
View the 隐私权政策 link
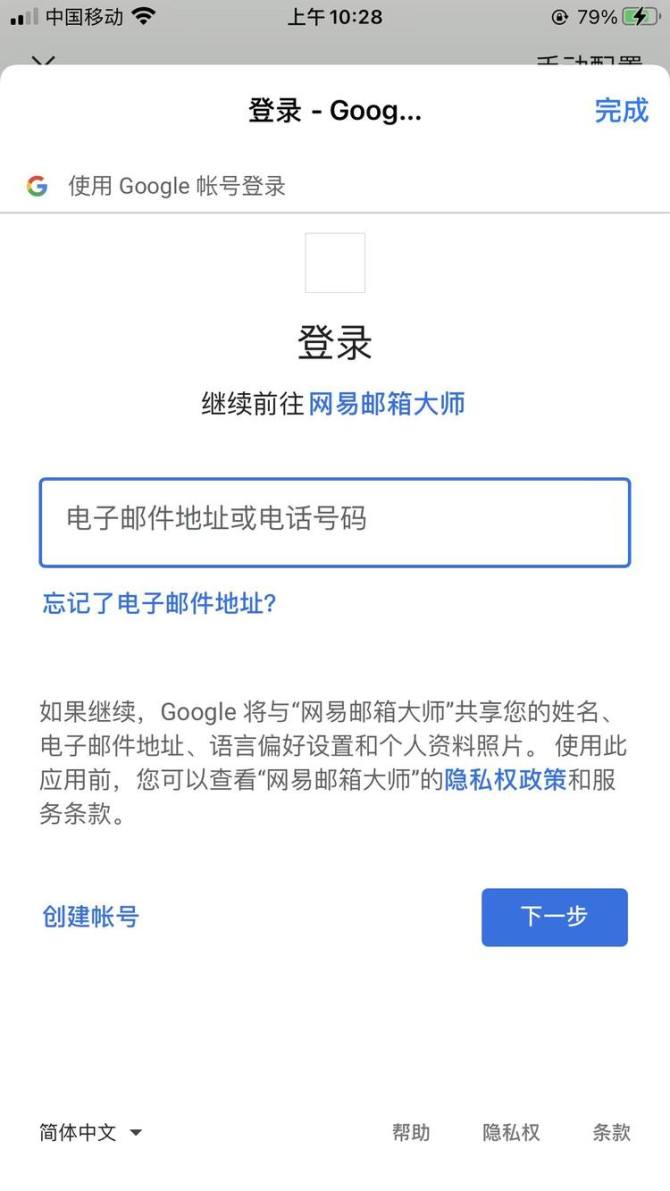click(505, 780)
